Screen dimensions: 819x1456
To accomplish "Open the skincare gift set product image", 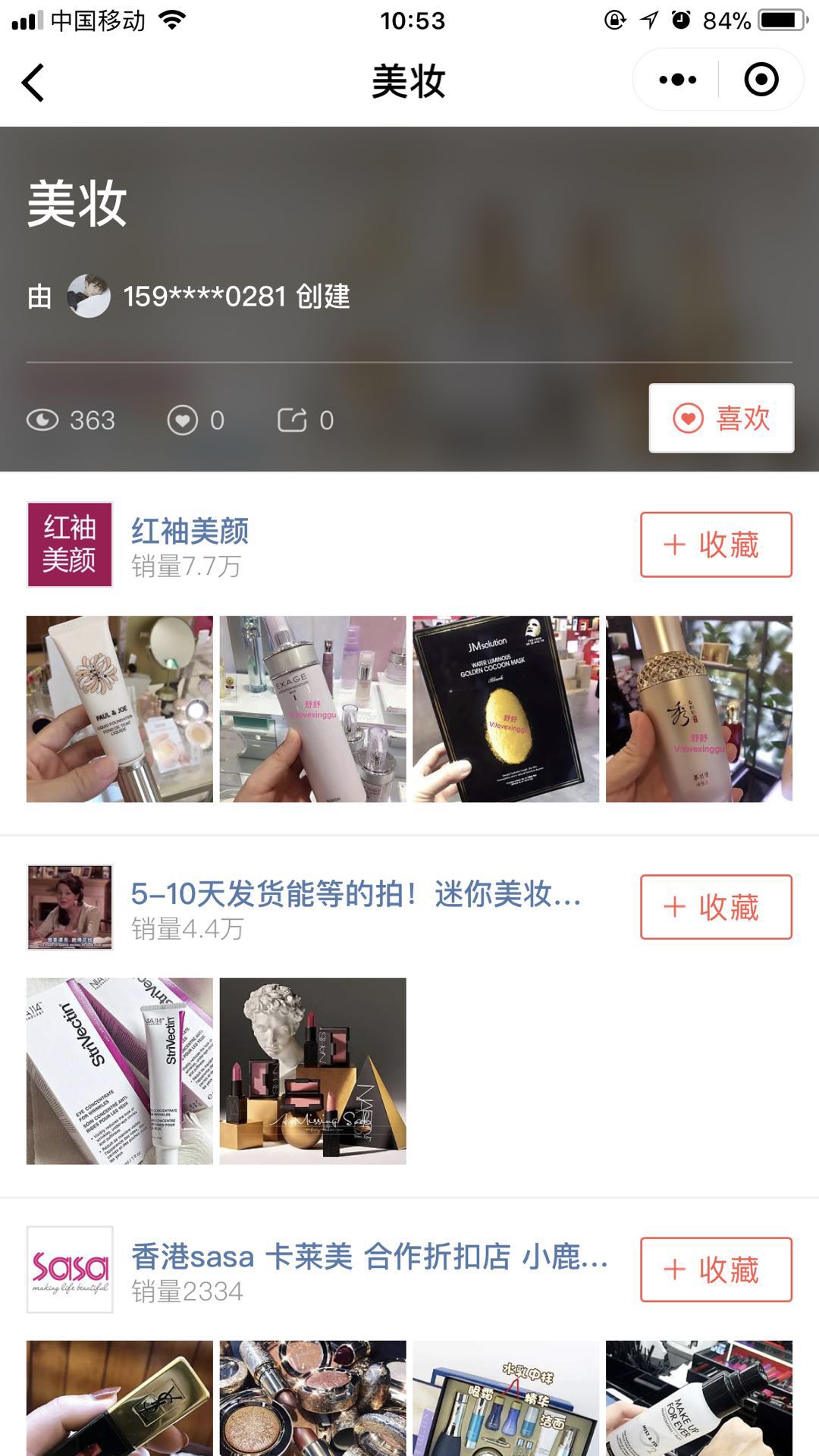I will coord(506,1399).
